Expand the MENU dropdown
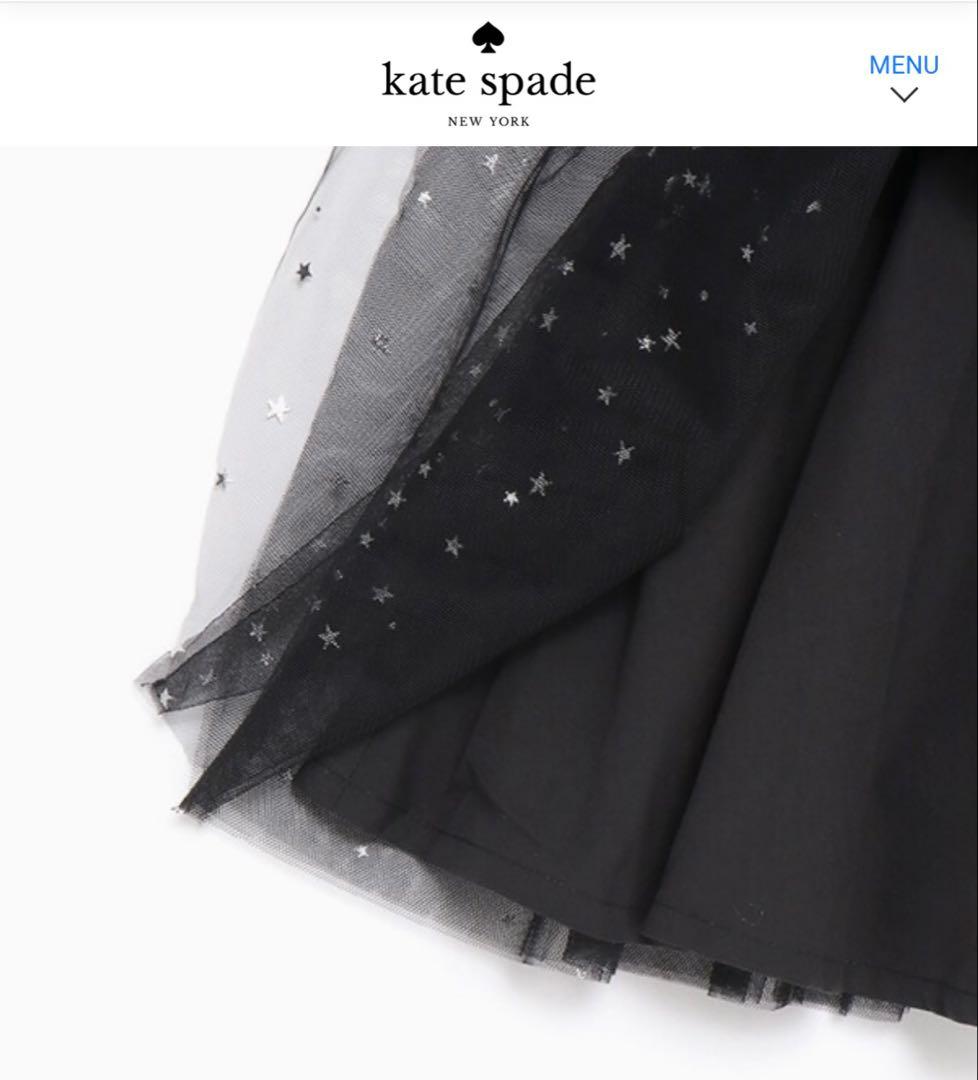 click(903, 78)
